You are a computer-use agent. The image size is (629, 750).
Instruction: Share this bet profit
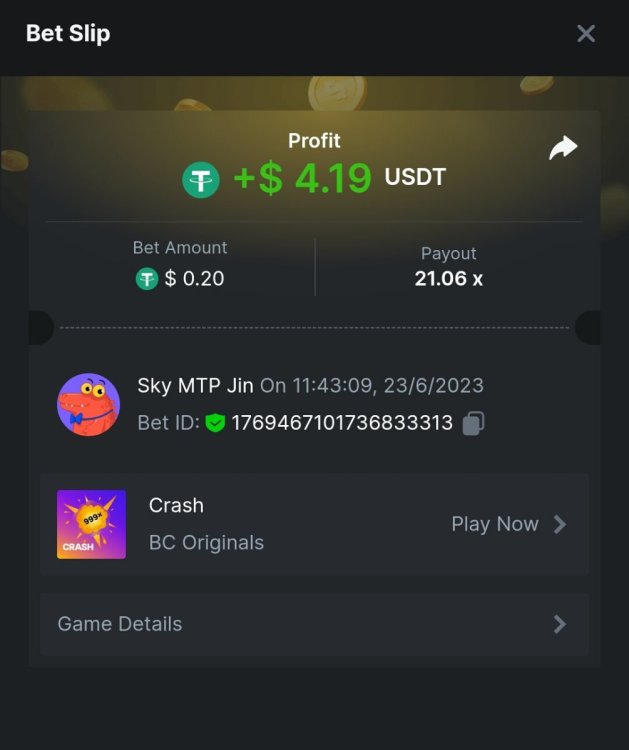(563, 149)
